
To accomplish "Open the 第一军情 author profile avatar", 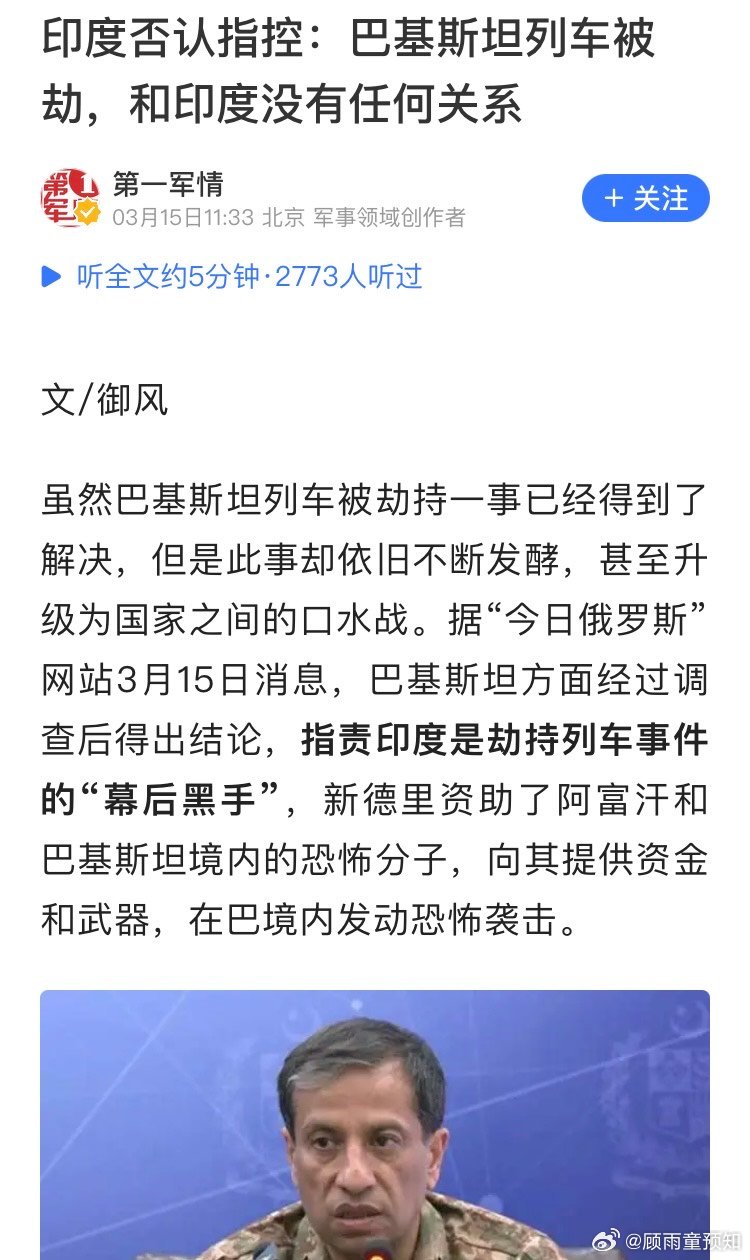I will (70, 198).
